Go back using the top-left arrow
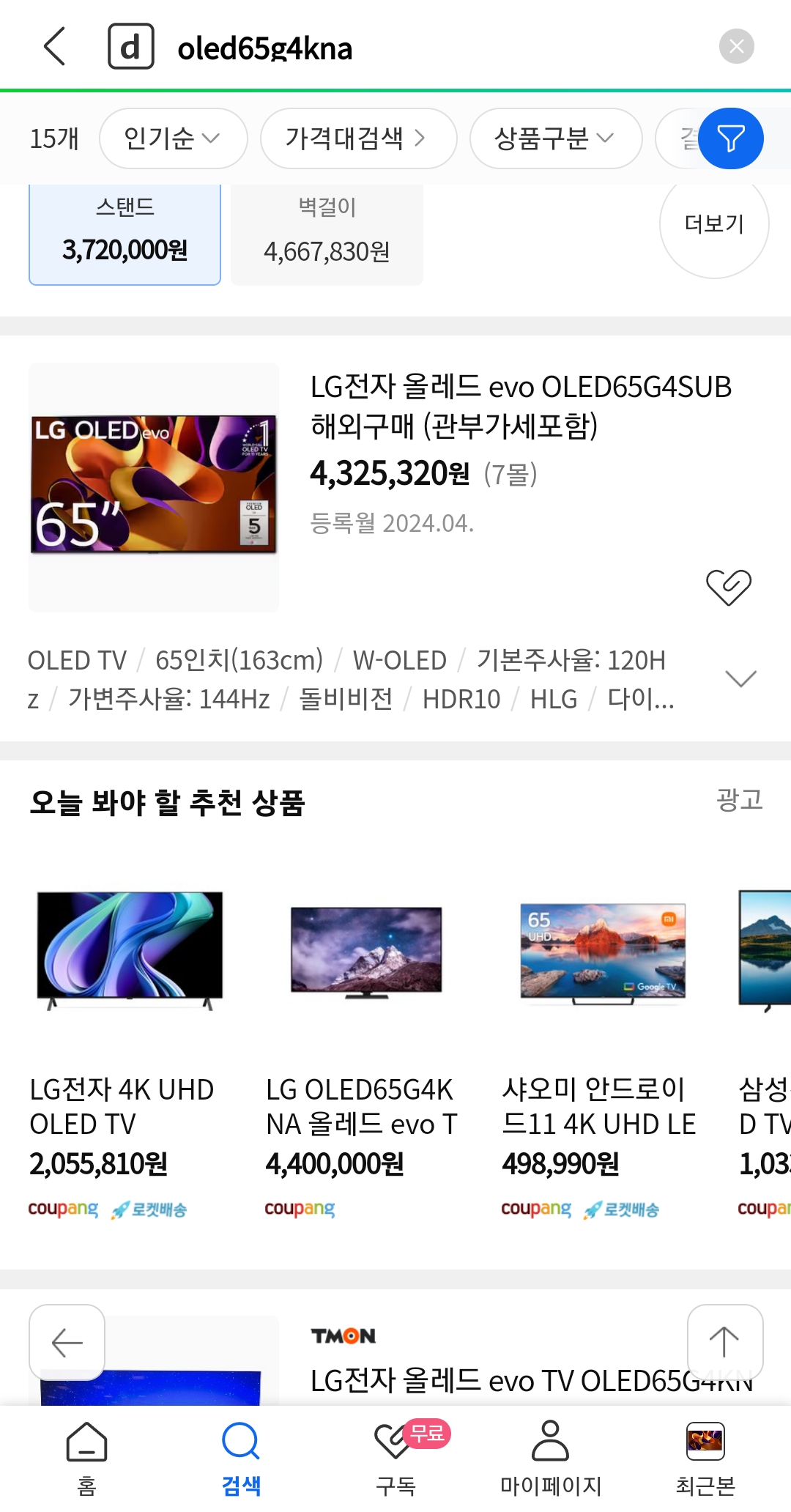Viewport: 791px width, 1512px height. point(55,46)
